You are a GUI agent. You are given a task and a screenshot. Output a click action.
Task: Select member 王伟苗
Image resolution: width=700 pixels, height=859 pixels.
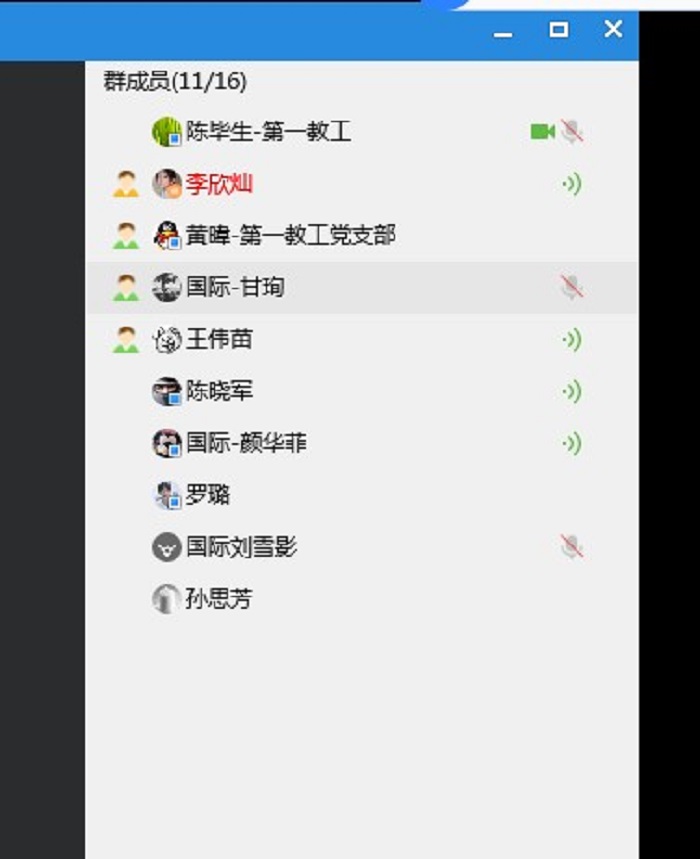click(x=219, y=340)
